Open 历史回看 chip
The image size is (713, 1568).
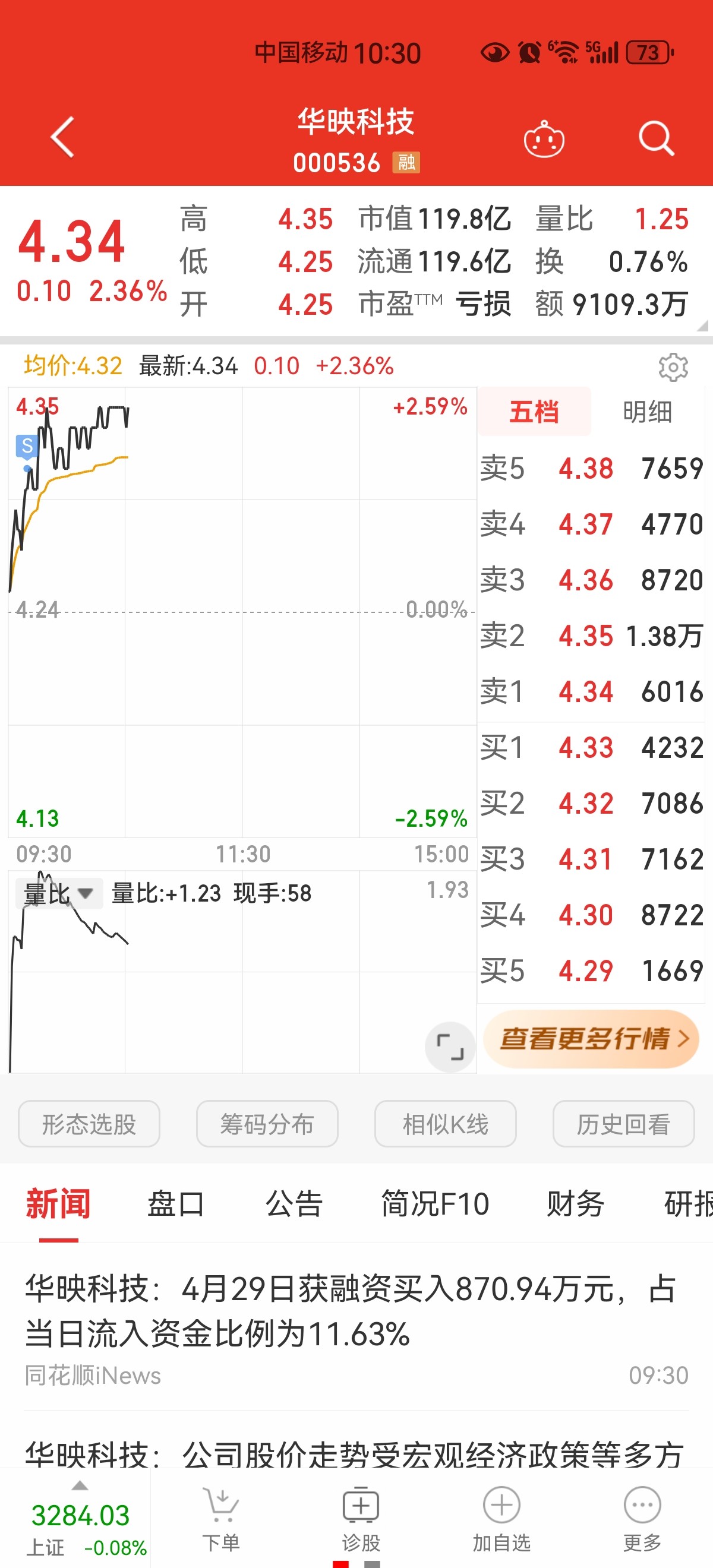(x=623, y=1124)
